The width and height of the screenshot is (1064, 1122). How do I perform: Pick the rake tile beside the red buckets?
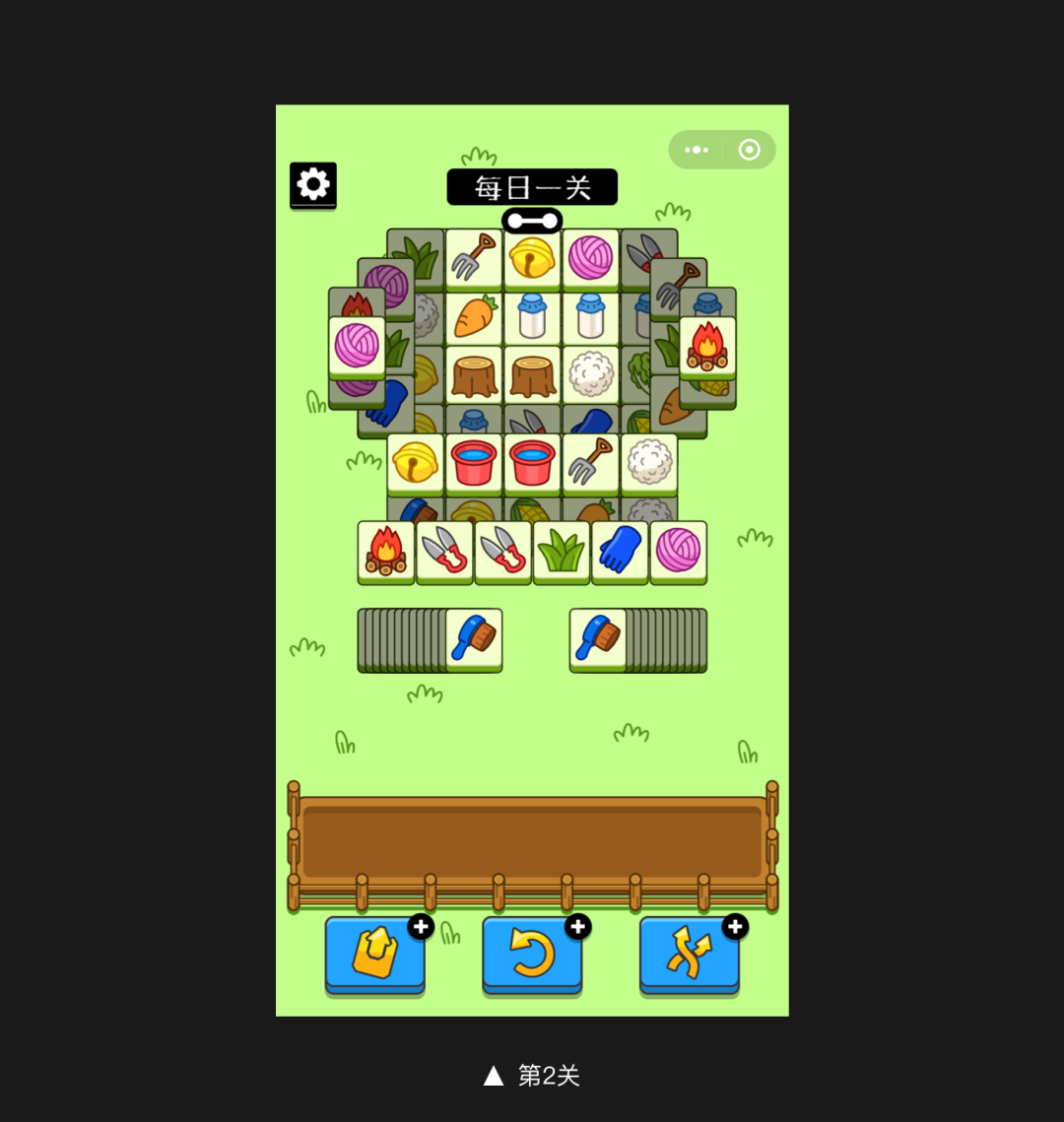tap(590, 462)
